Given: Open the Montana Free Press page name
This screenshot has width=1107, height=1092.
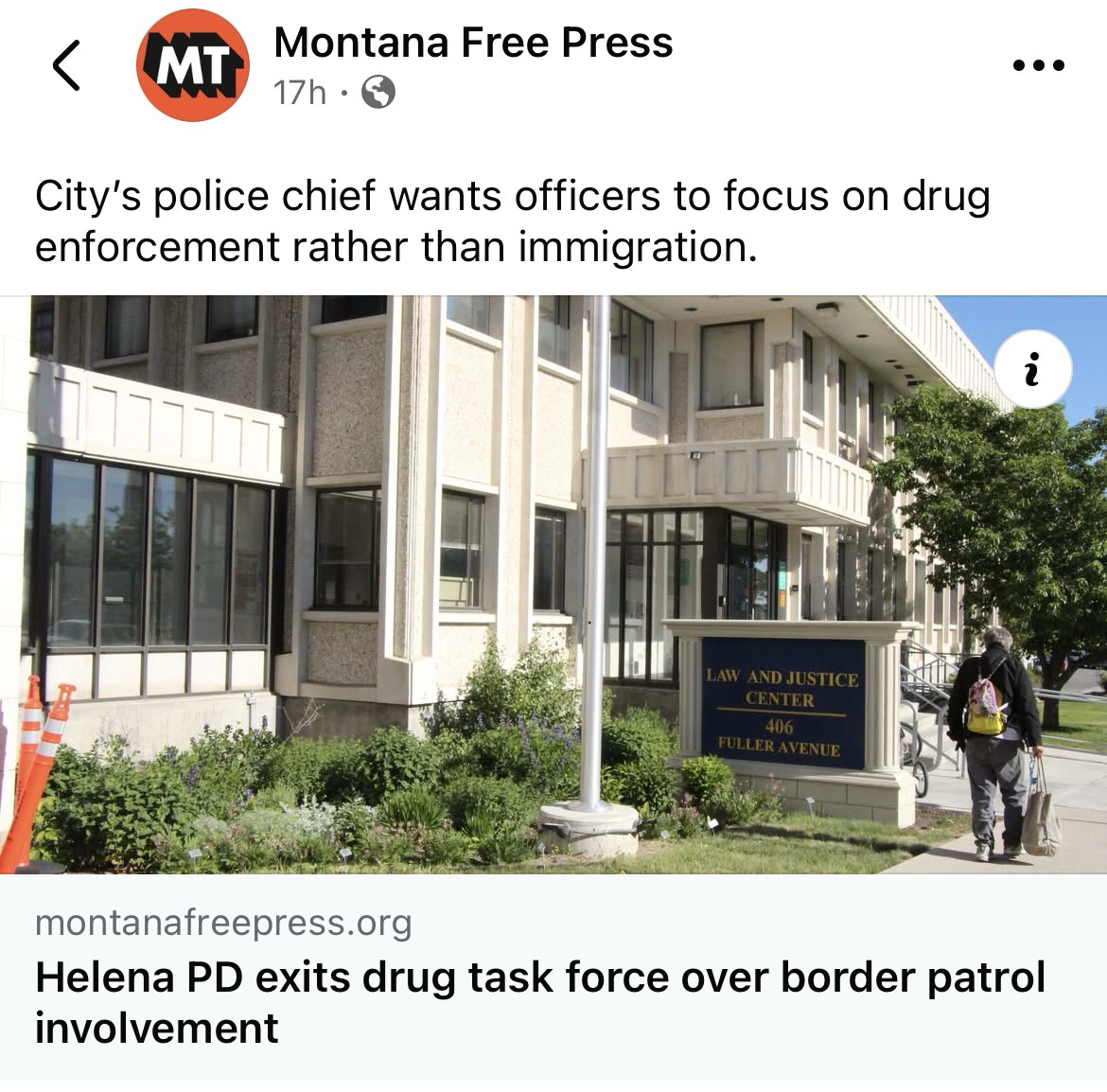Looking at the screenshot, I should (x=473, y=43).
